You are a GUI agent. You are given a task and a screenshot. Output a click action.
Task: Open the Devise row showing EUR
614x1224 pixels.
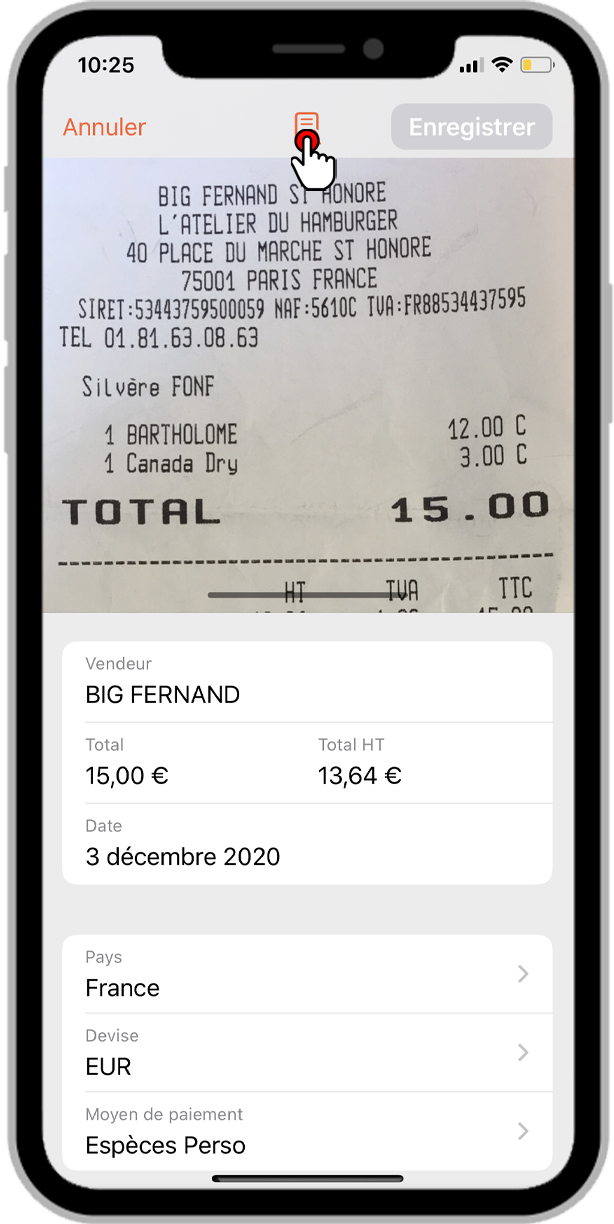307,1053
